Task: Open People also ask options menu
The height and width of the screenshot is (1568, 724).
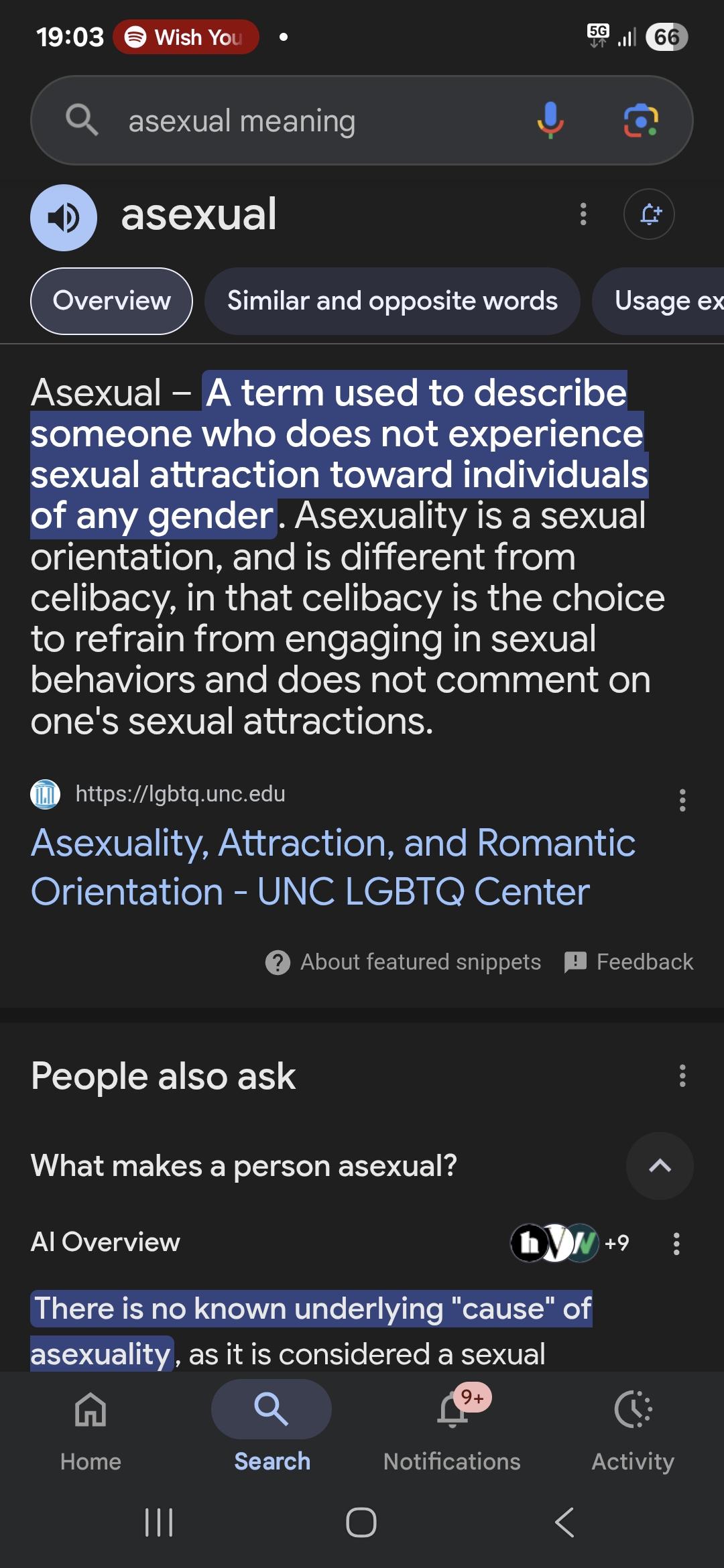Action: (682, 1076)
